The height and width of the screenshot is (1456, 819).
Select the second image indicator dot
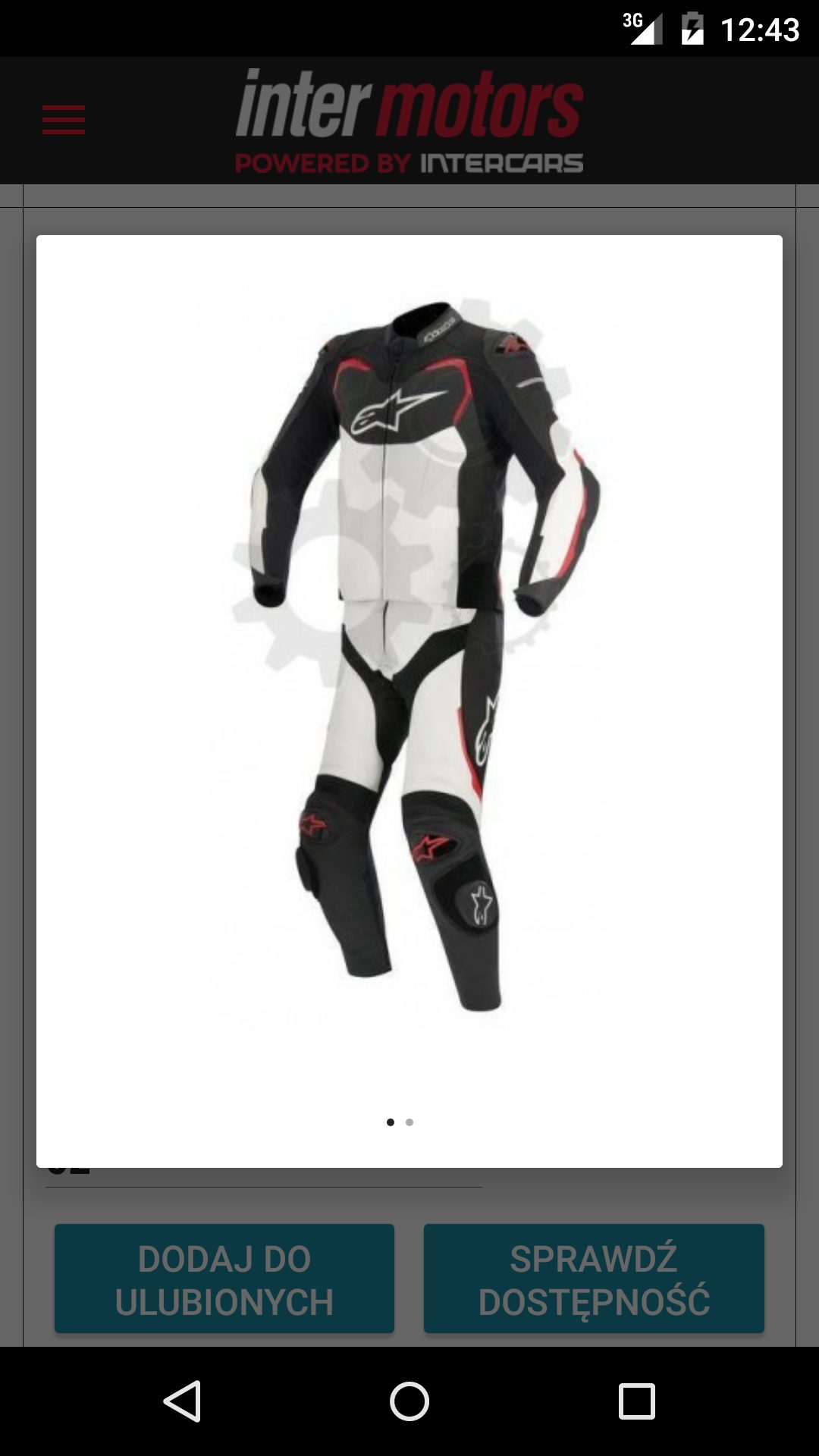409,1122
